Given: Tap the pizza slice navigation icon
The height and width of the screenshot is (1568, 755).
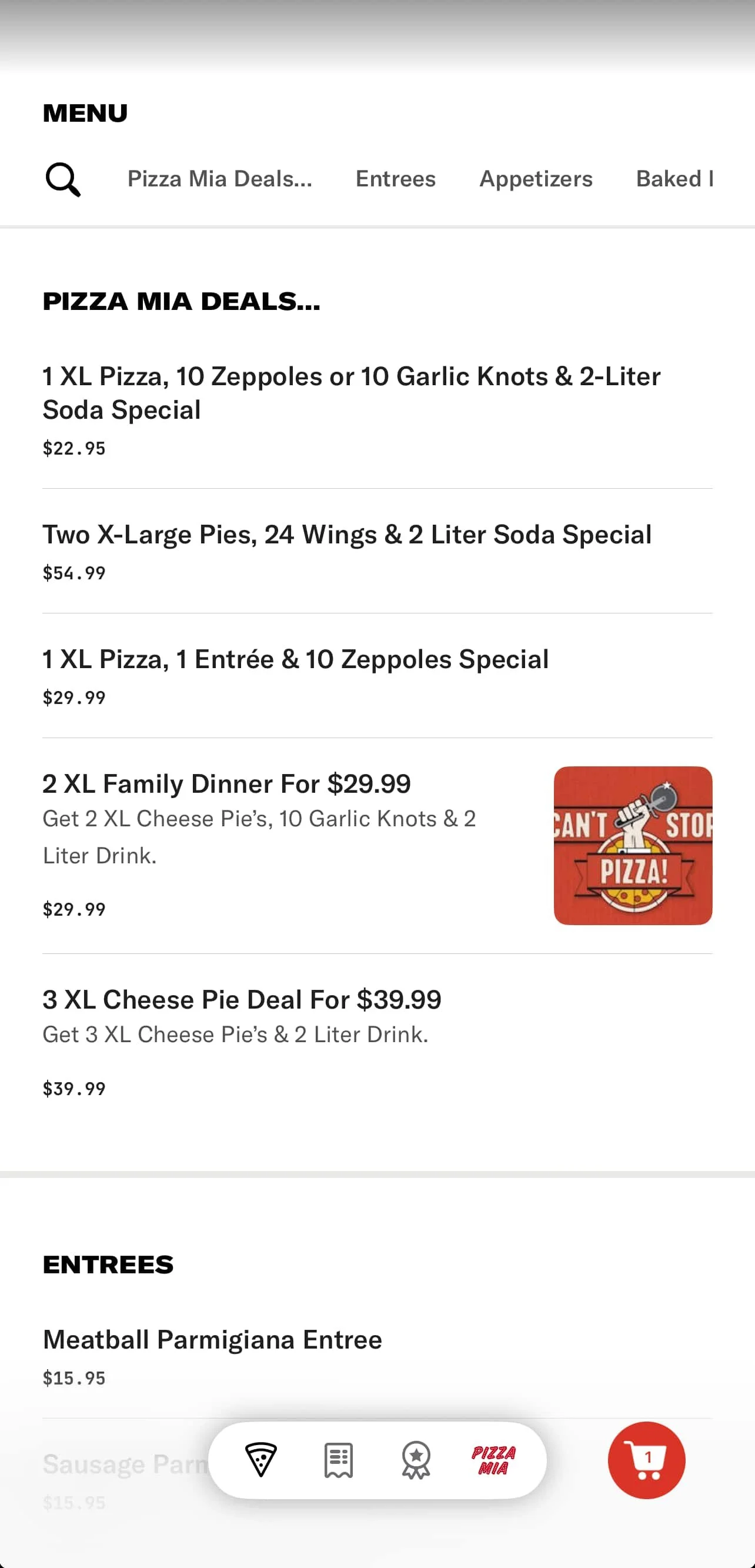Looking at the screenshot, I should pos(261,1460).
